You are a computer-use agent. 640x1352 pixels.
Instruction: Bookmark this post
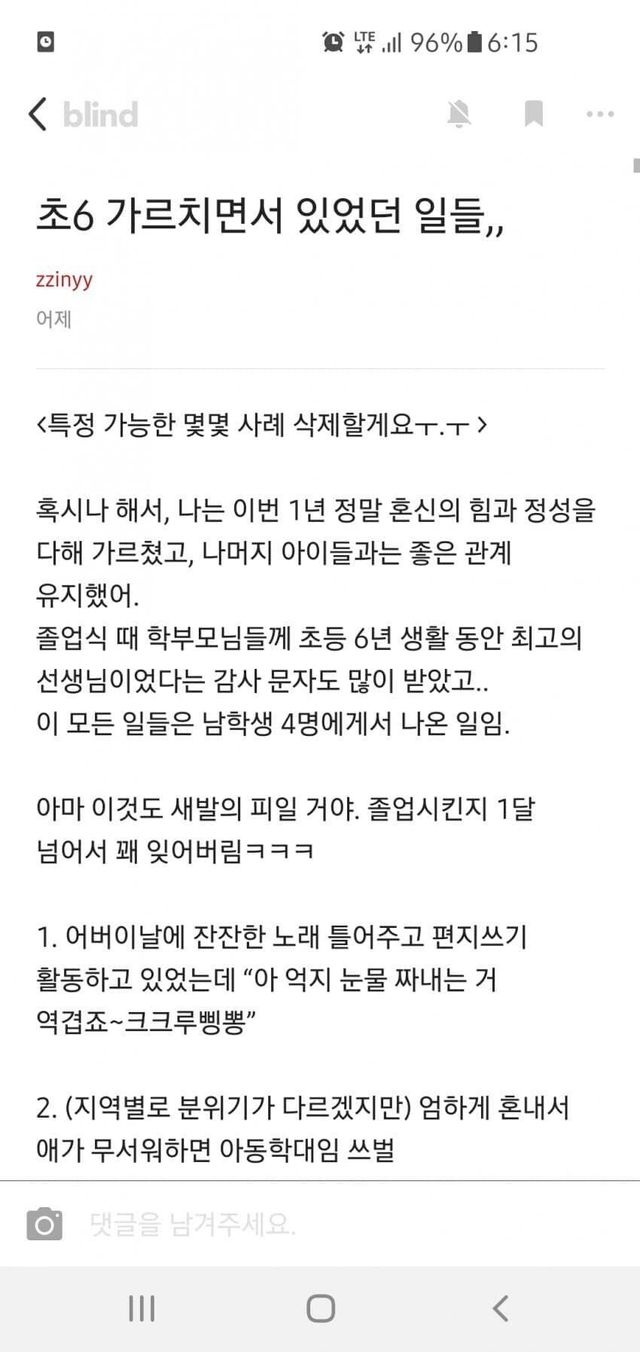[x=534, y=114]
